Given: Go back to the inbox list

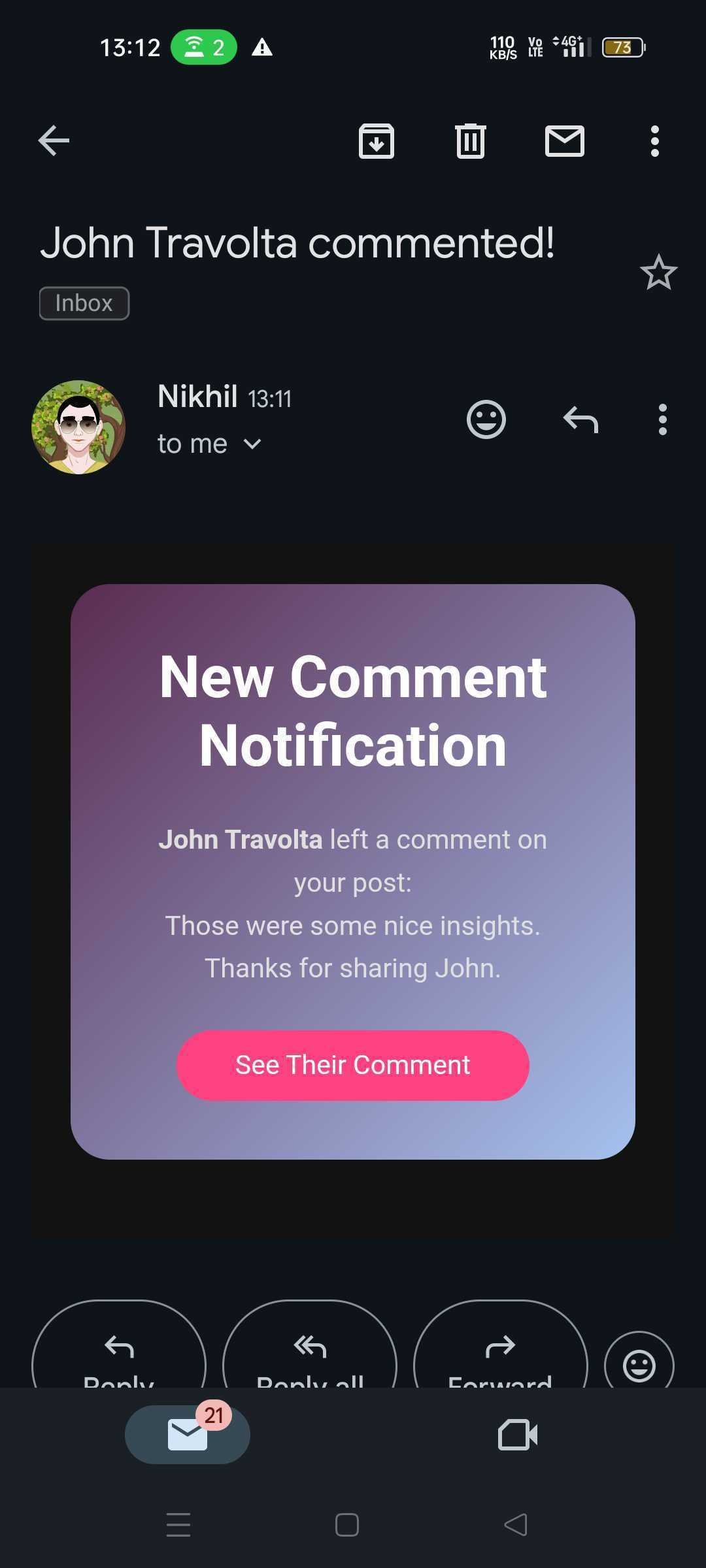Looking at the screenshot, I should point(54,140).
